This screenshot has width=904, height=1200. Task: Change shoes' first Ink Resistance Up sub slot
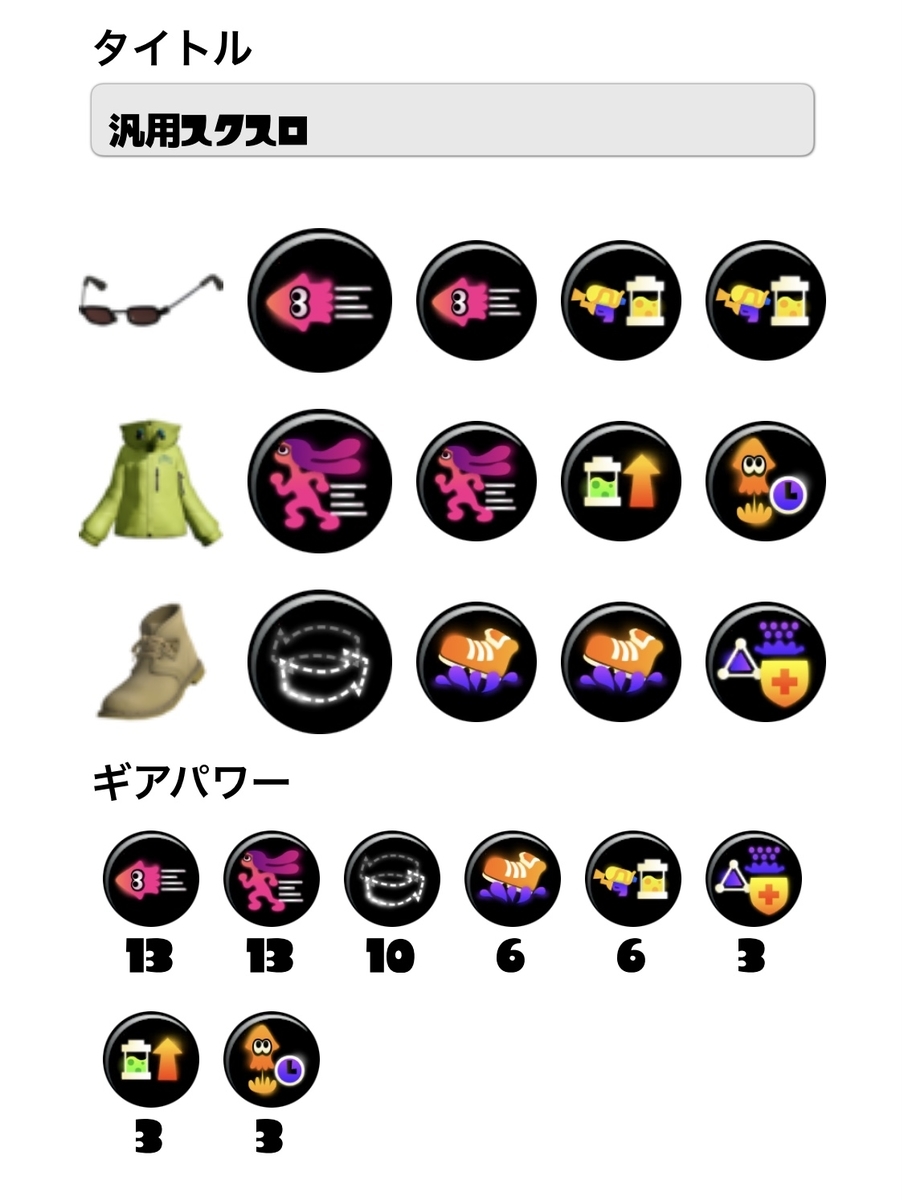(x=476, y=661)
